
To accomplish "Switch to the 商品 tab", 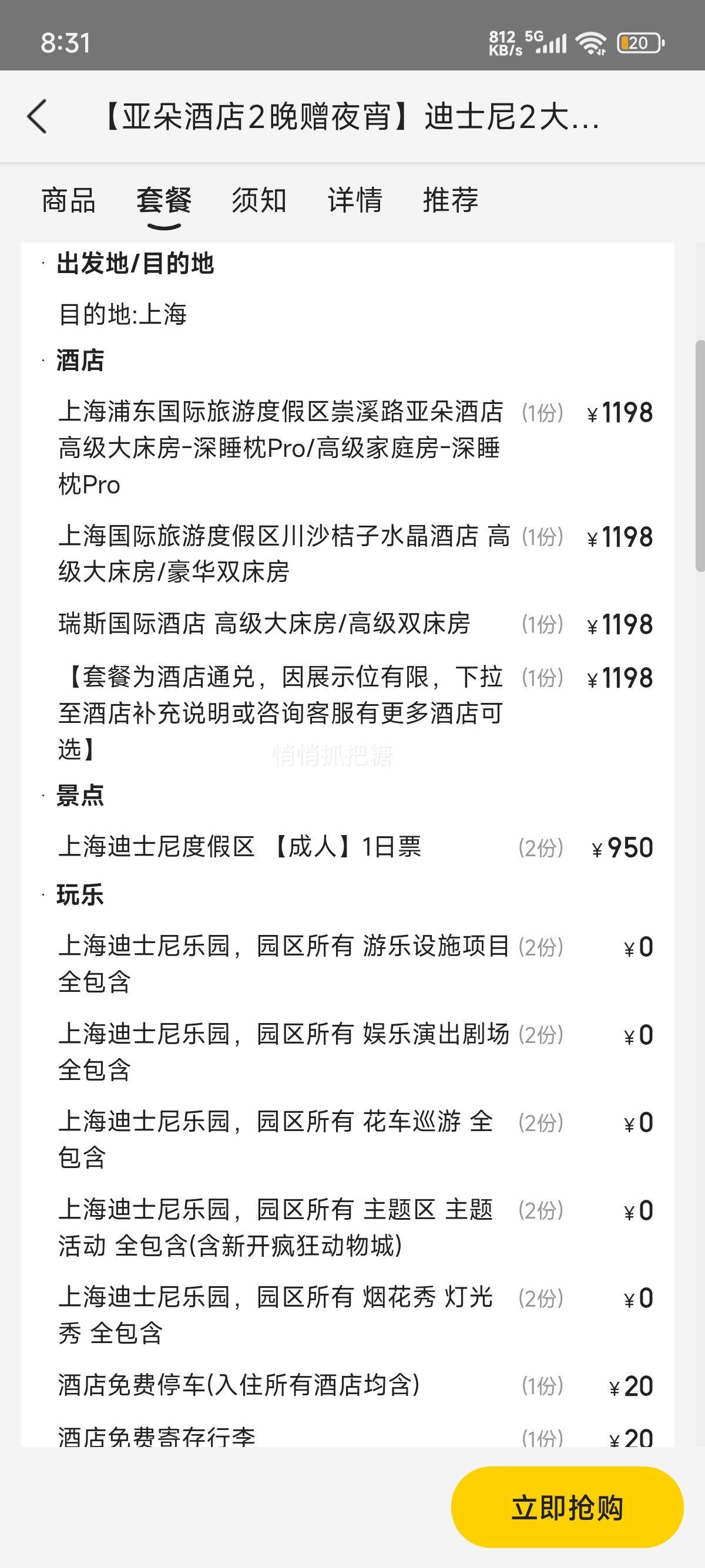I will point(68,200).
